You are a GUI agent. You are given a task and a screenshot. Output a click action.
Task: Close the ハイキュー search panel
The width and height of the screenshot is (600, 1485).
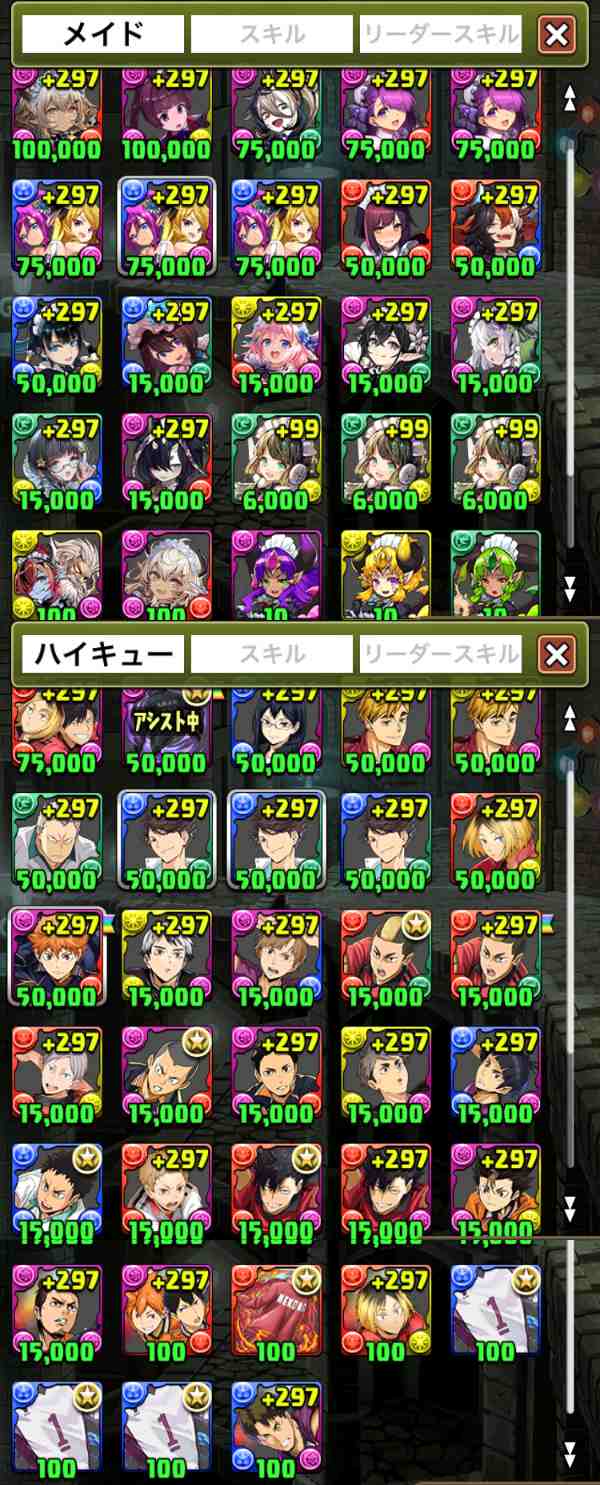(x=556, y=655)
